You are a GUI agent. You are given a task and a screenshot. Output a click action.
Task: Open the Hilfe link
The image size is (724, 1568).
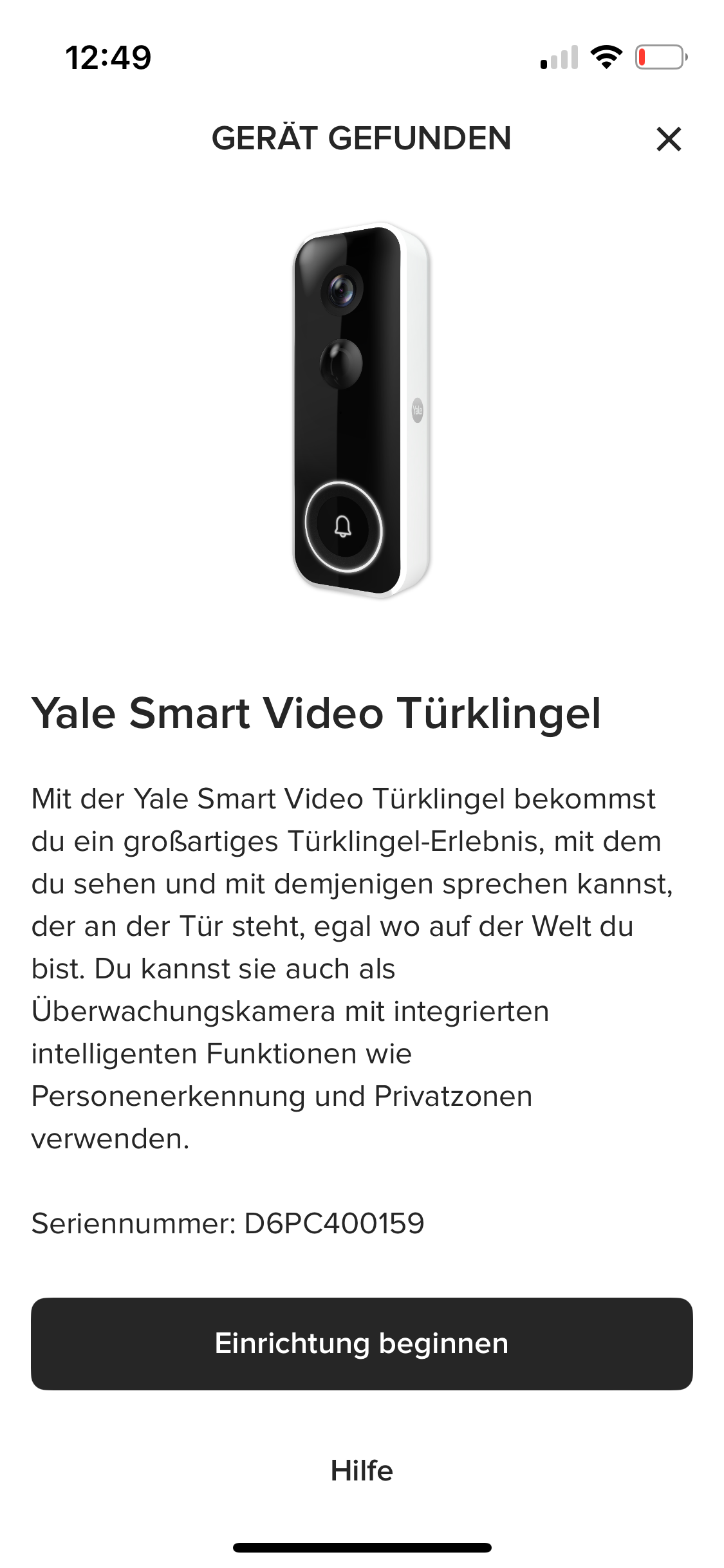tap(362, 1471)
